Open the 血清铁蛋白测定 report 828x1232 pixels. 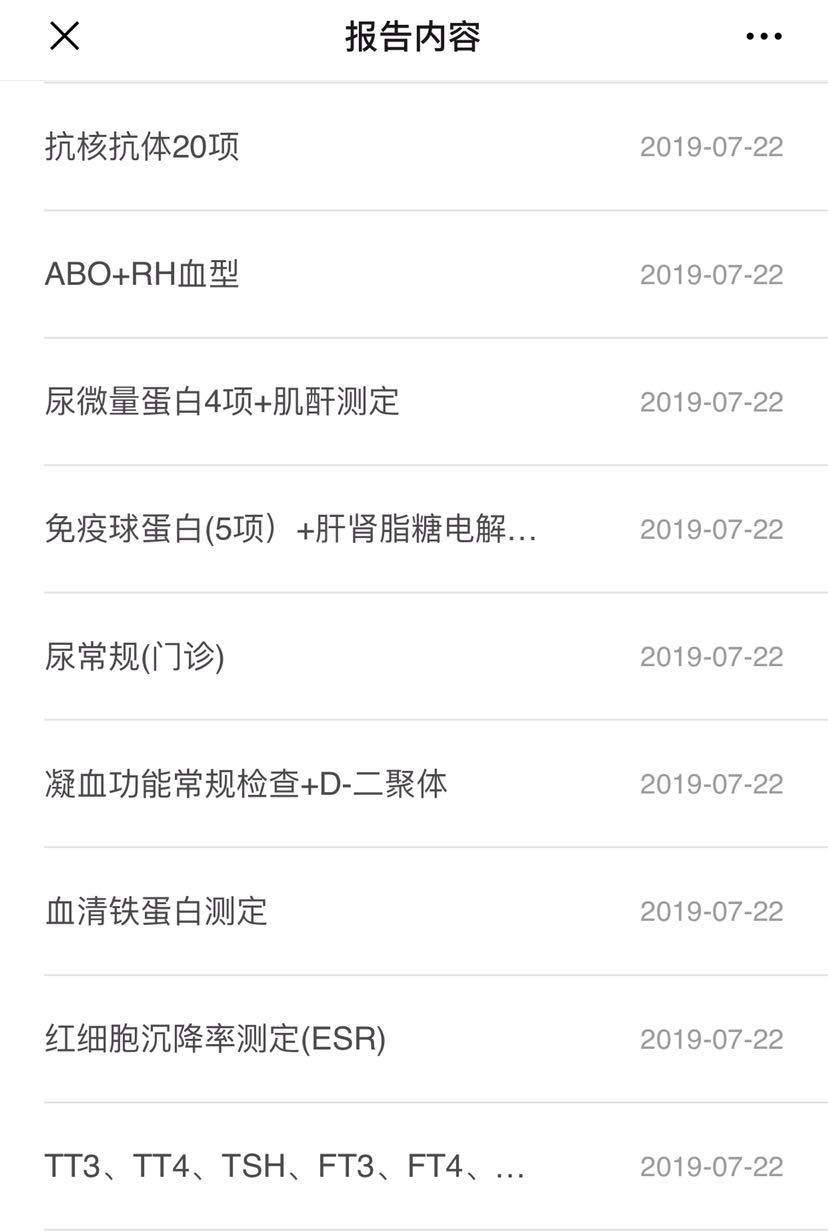pos(156,912)
